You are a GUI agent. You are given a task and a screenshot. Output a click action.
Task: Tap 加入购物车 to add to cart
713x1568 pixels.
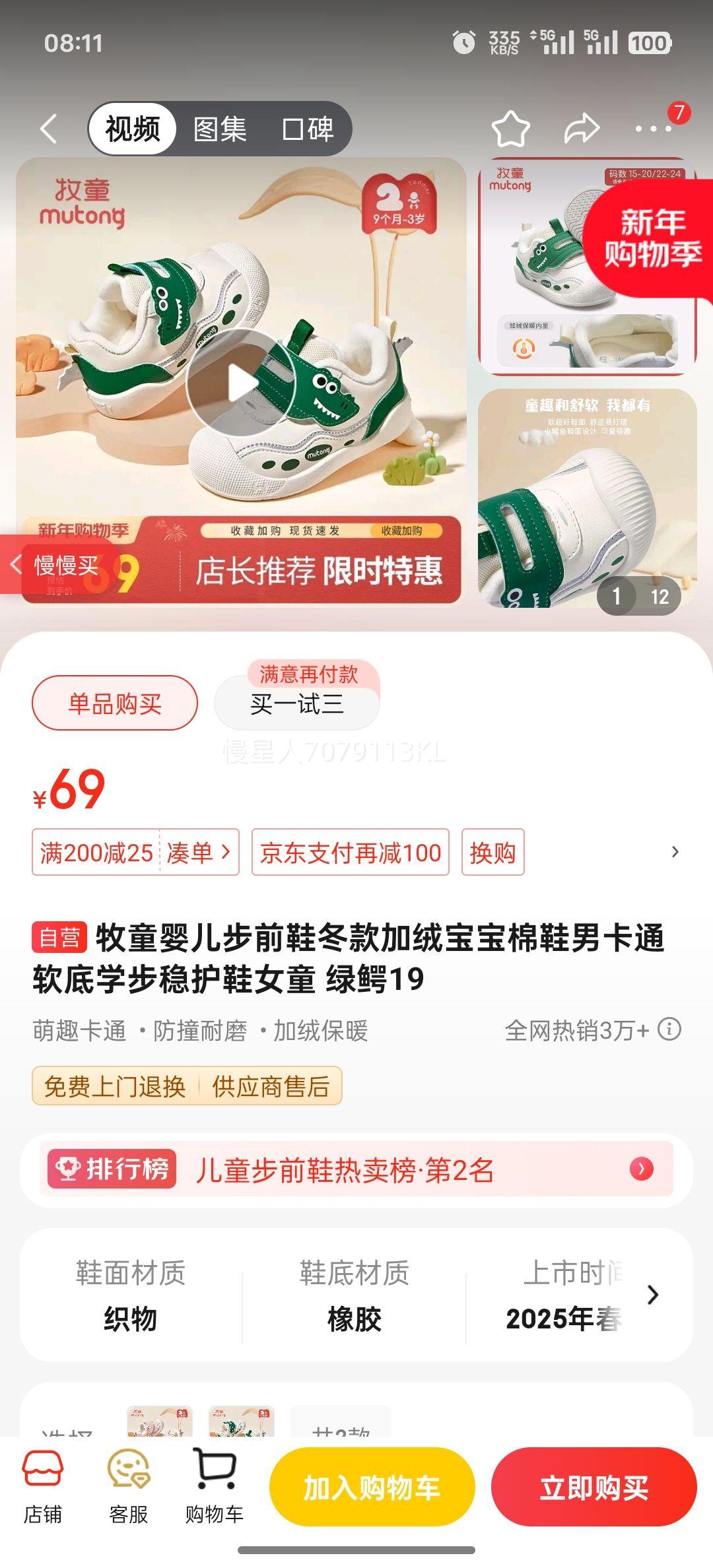[x=372, y=1486]
